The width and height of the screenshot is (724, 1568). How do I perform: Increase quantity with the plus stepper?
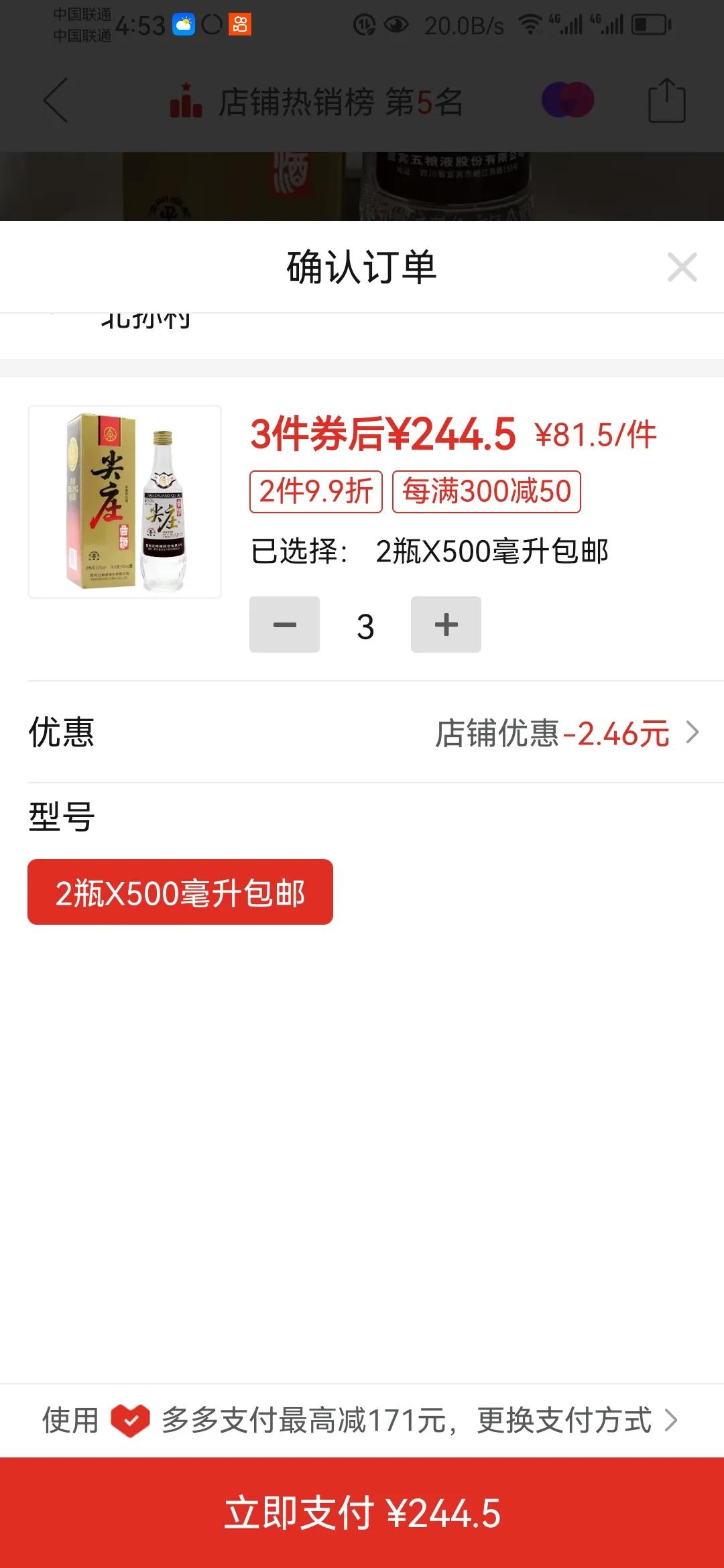[446, 625]
